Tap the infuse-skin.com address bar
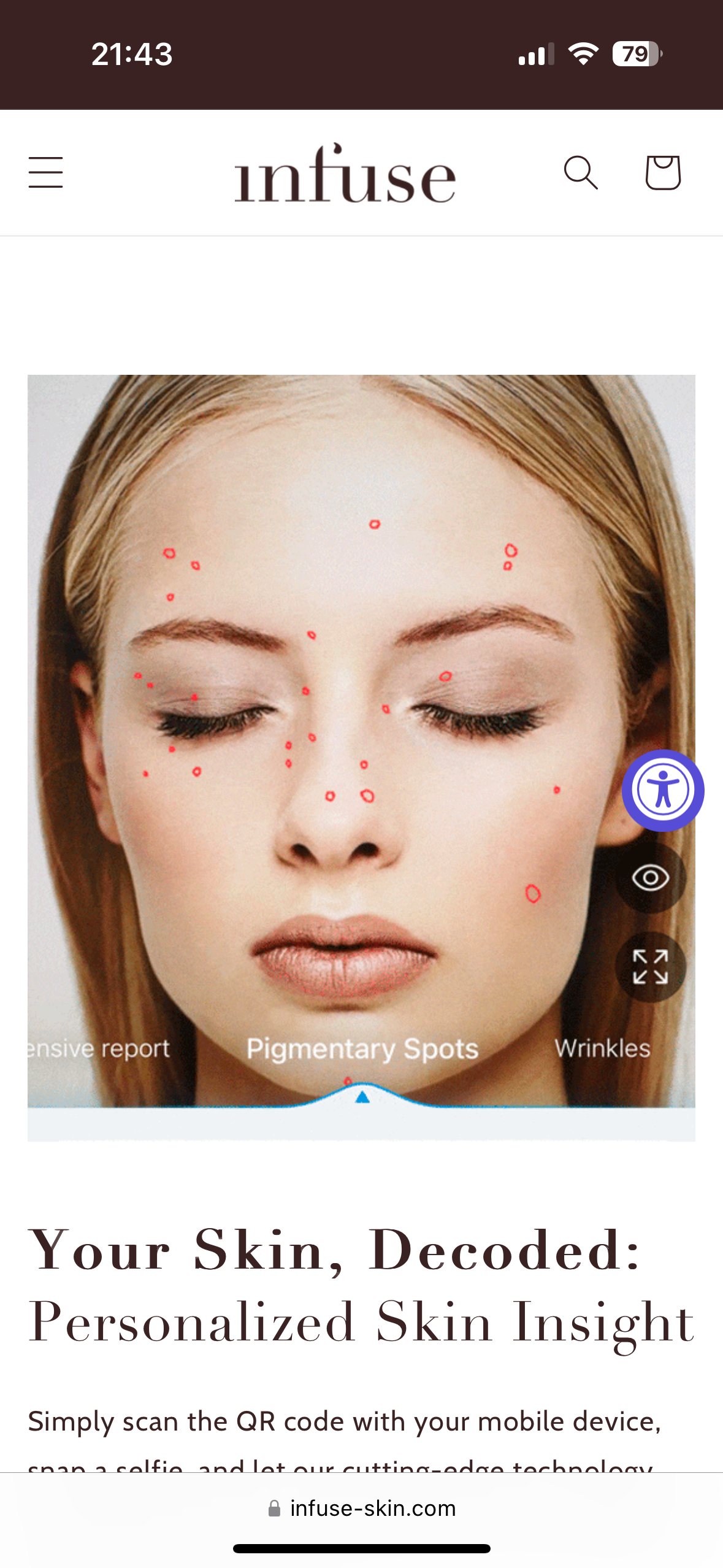Screen dimensions: 723x1568 (362, 1508)
